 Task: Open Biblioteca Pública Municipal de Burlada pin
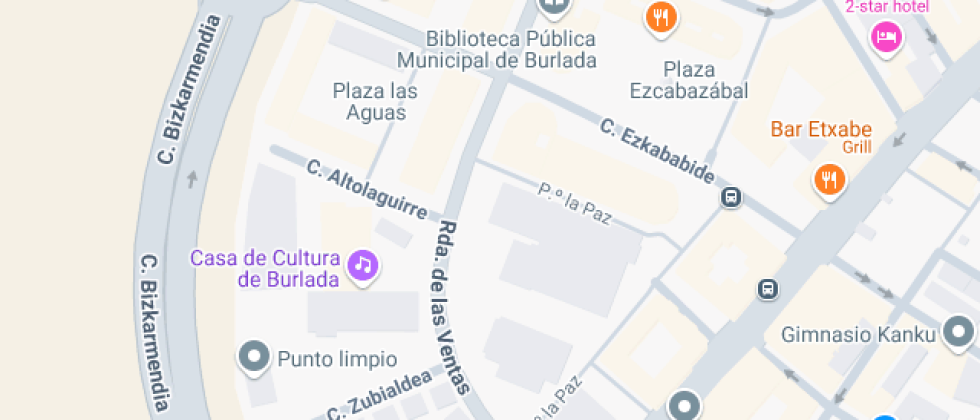[x=553, y=5]
